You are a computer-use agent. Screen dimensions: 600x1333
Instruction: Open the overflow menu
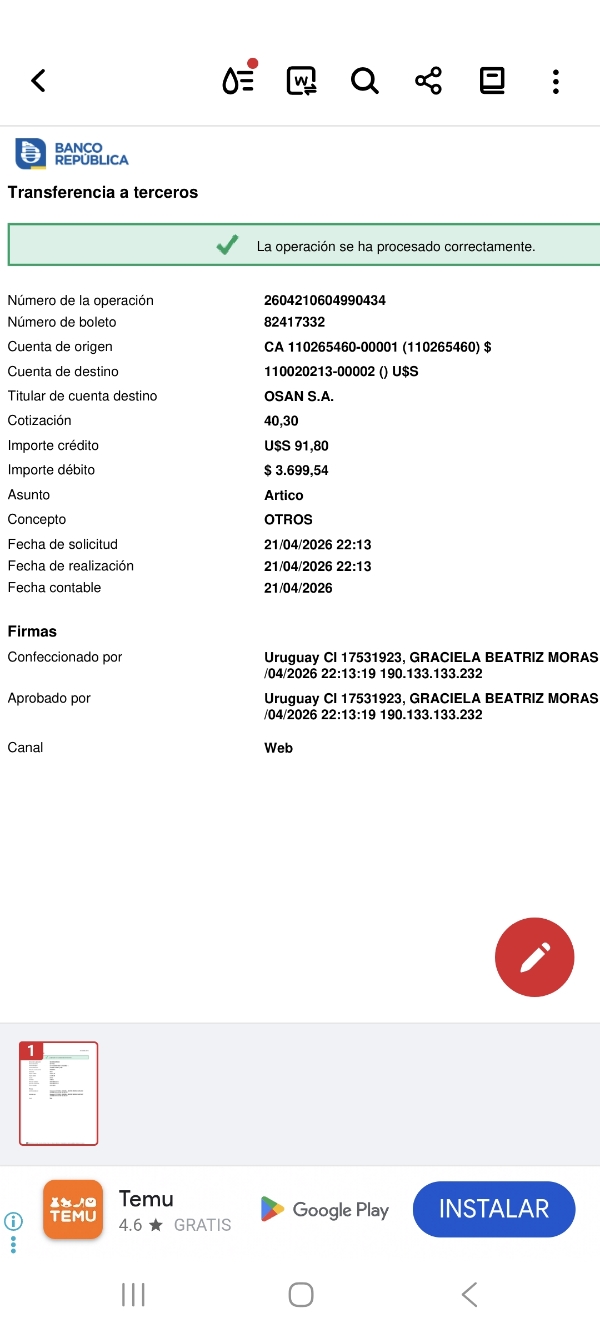[555, 81]
